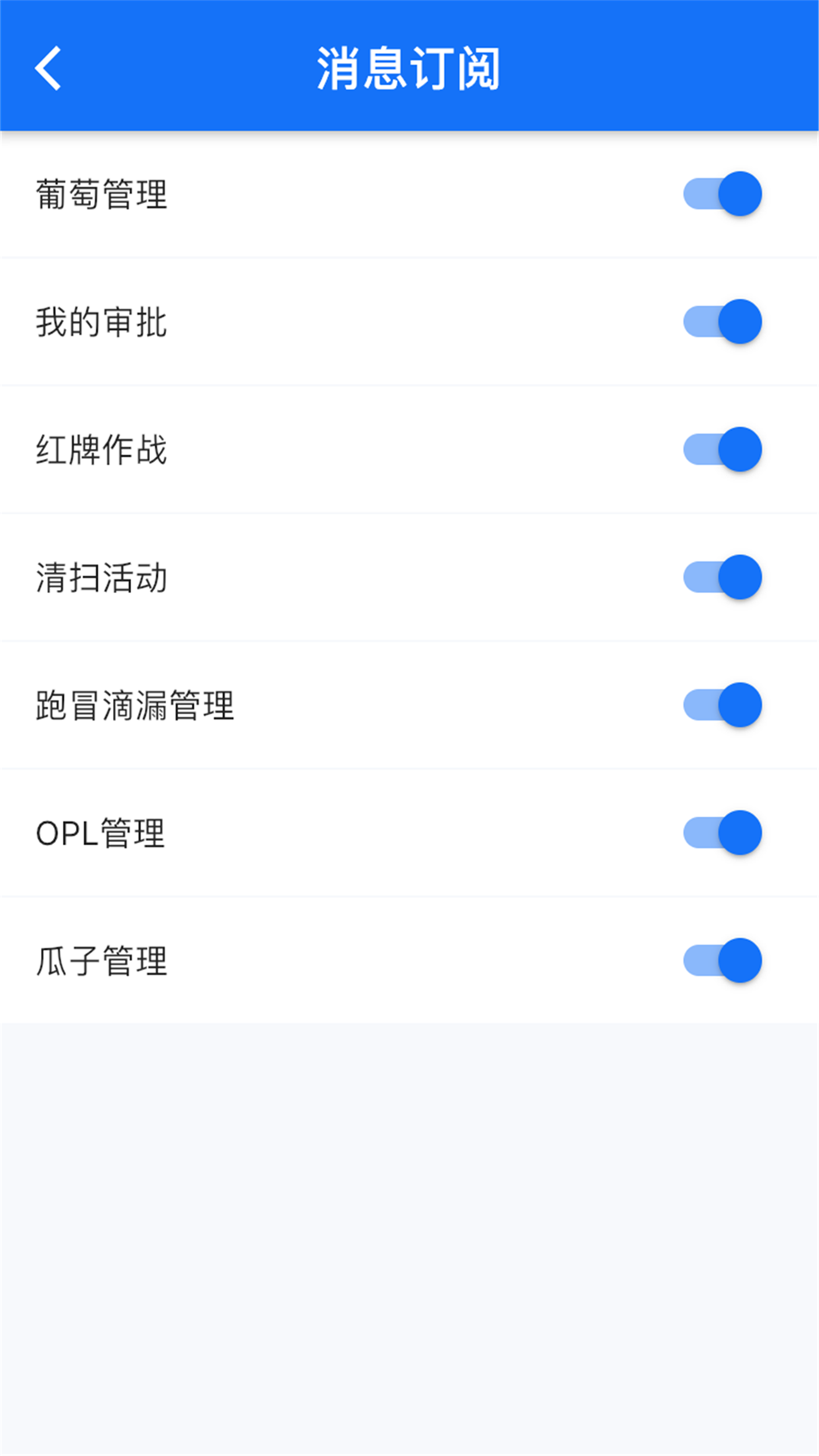The width and height of the screenshot is (819, 1456).
Task: Toggle the 红牌作战 subscription switch
Action: click(721, 449)
